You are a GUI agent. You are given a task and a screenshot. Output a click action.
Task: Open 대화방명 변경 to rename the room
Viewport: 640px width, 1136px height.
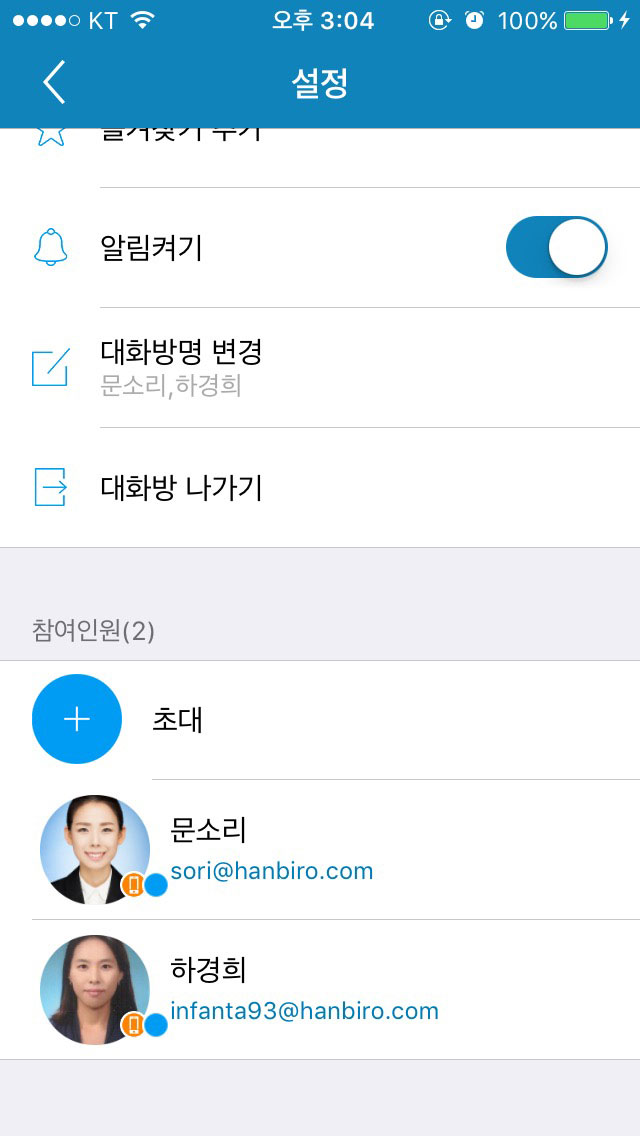(320, 367)
